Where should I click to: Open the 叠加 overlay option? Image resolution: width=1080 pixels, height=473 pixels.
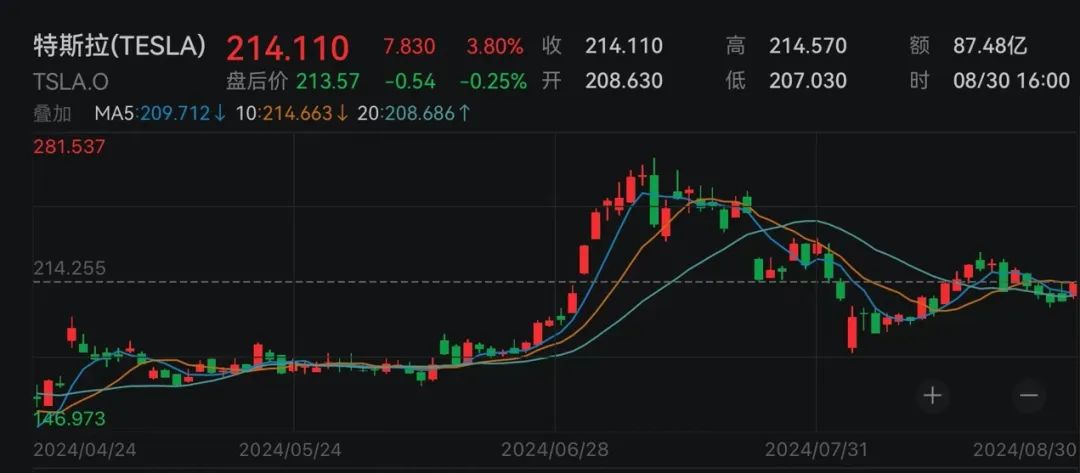52,114
